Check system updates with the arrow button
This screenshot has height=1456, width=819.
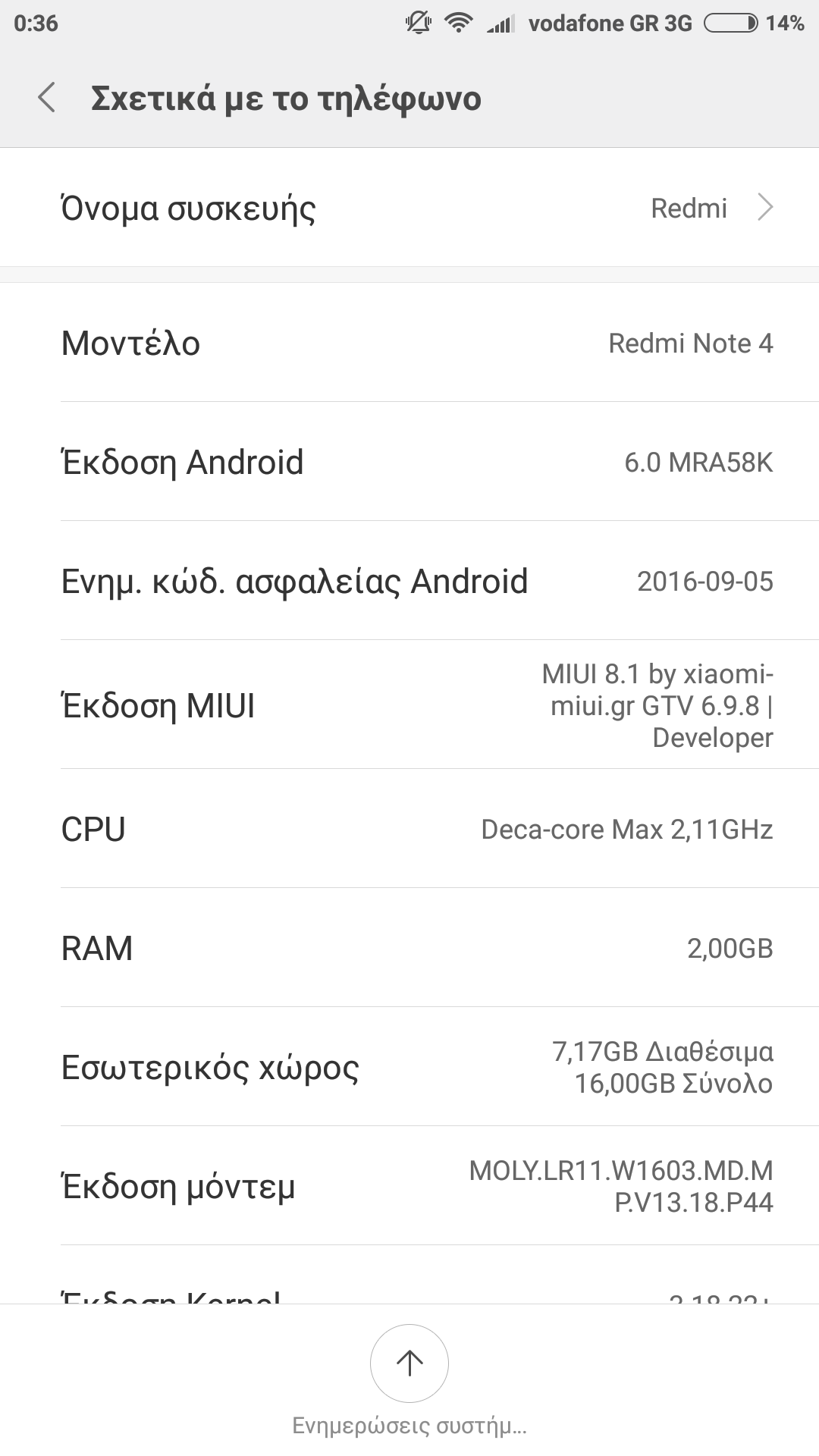tap(409, 1363)
